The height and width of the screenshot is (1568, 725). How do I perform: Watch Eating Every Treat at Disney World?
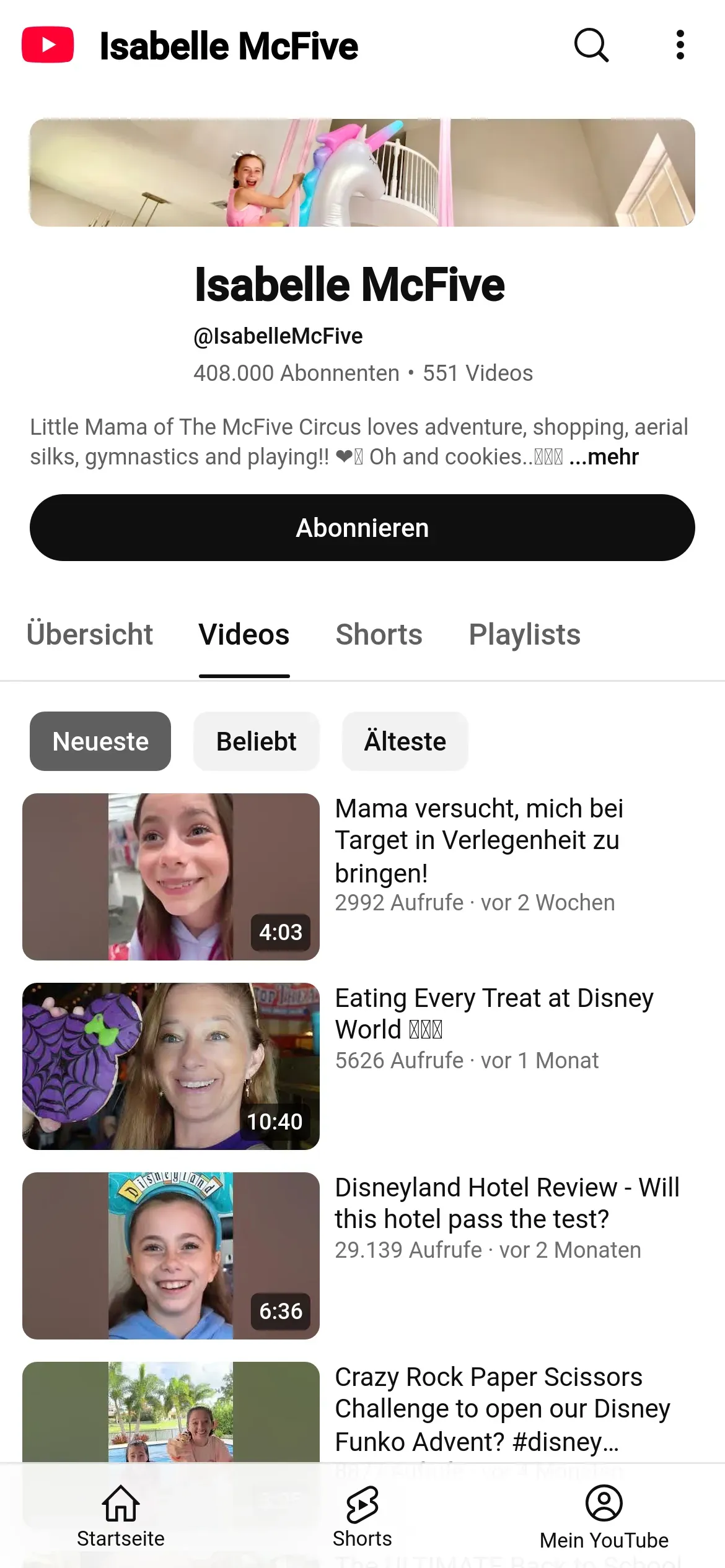coord(171,1066)
